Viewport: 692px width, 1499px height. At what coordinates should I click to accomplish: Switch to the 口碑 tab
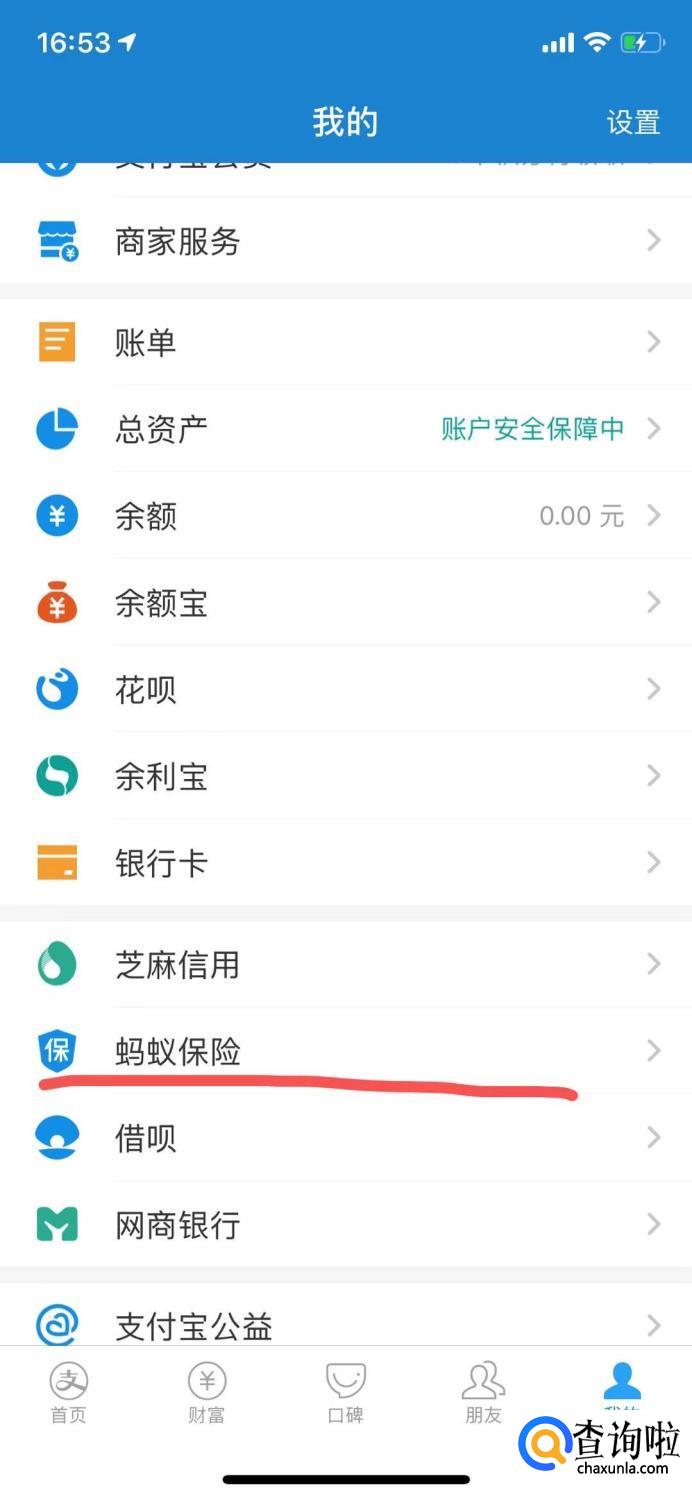click(346, 1393)
